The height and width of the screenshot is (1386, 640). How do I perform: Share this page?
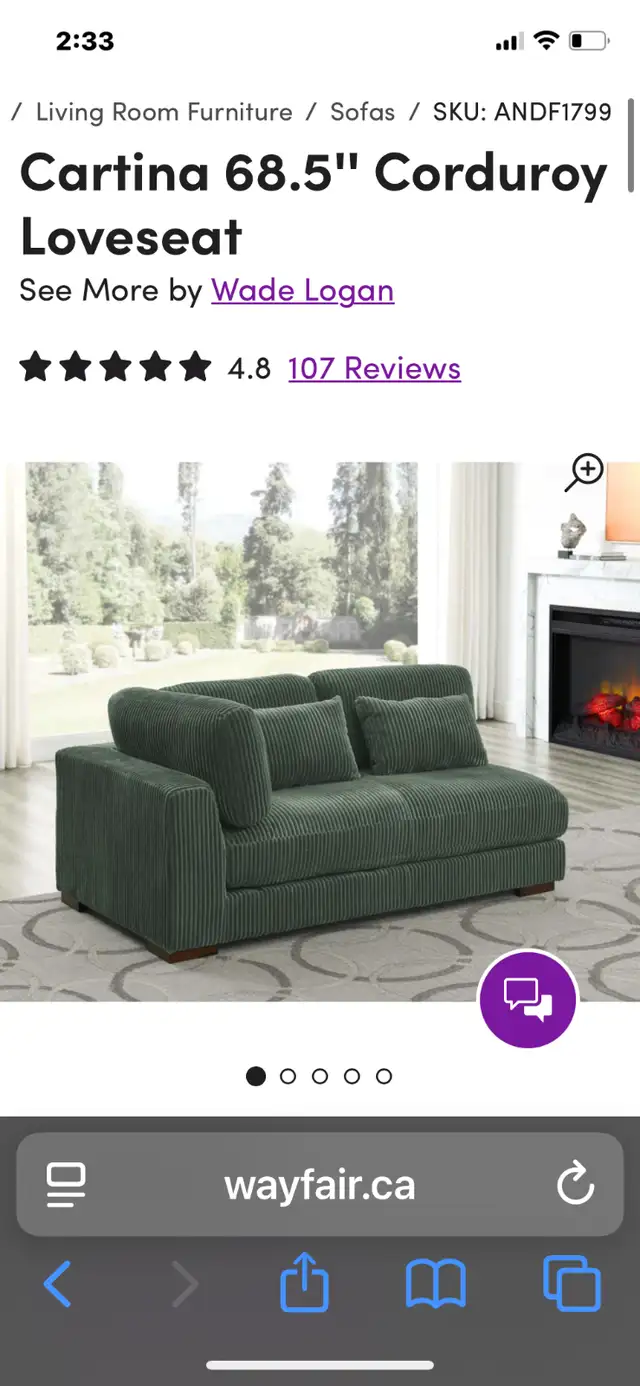pos(304,1284)
